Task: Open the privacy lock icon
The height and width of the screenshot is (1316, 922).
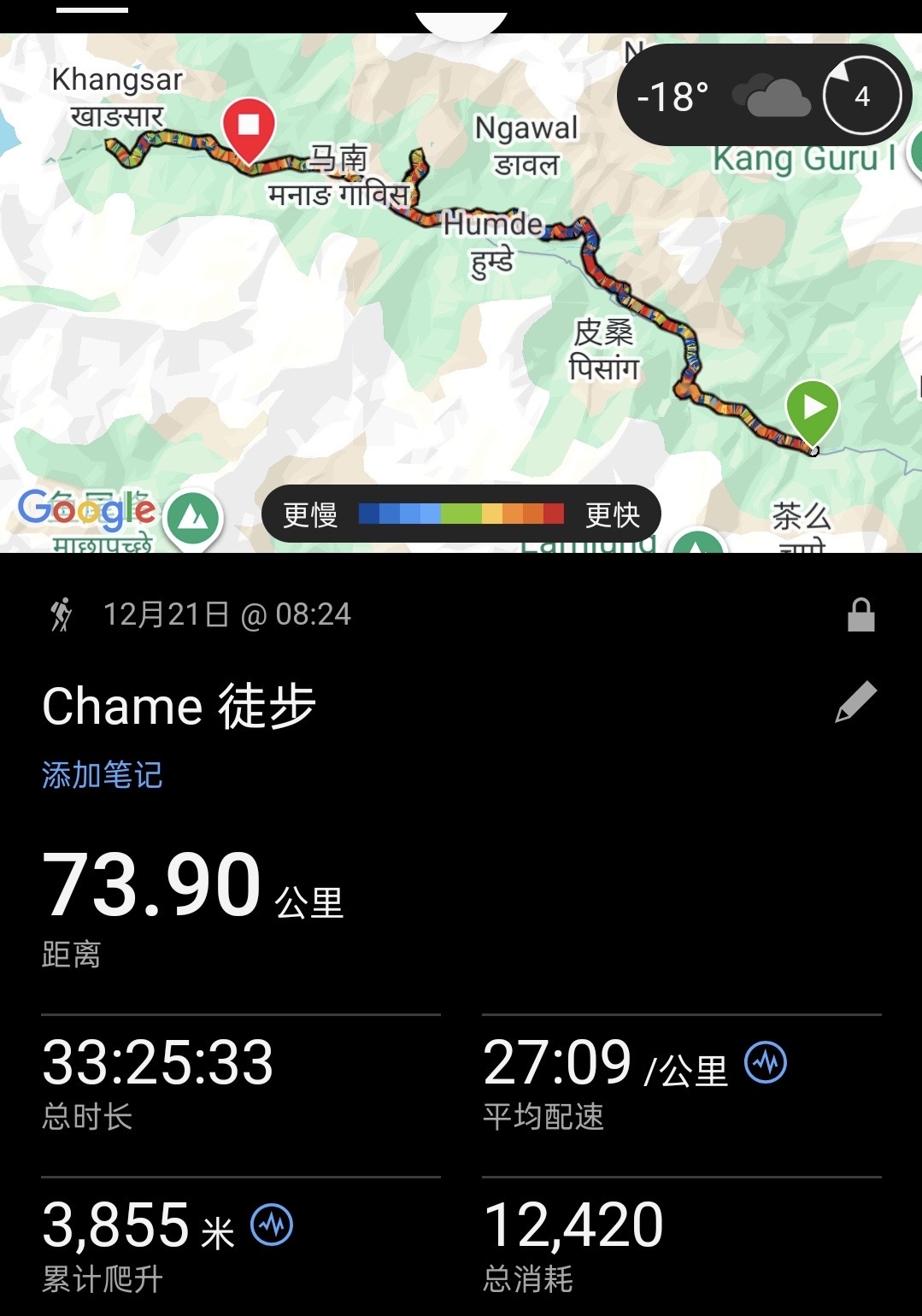Action: pos(860,614)
